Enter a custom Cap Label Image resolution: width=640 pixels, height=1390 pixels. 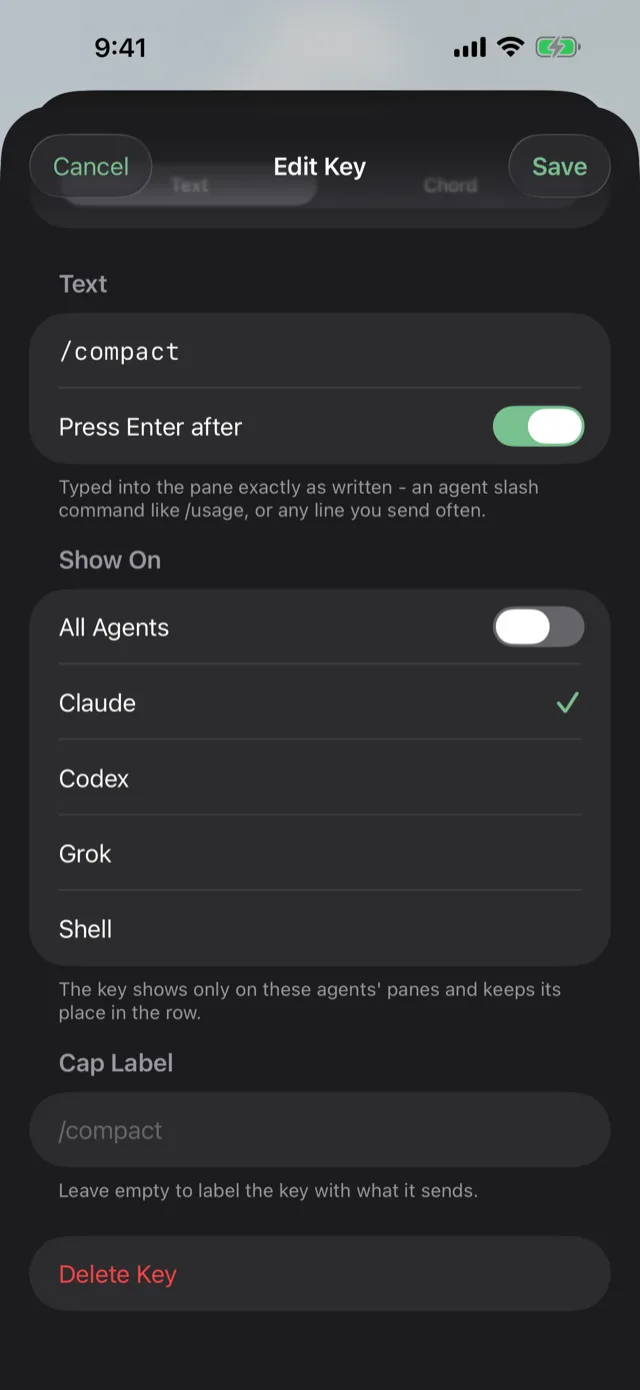320,1130
